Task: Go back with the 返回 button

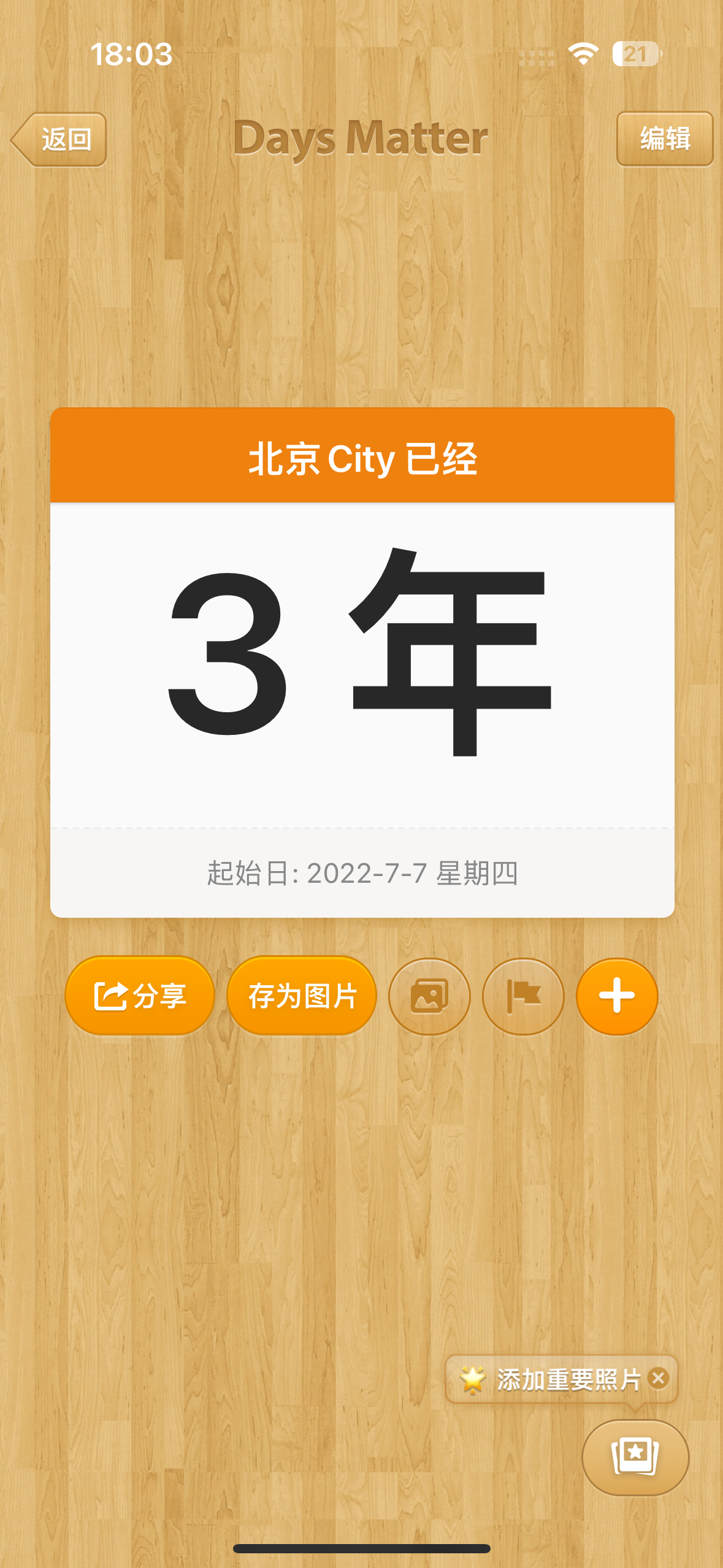Action: 59,139
